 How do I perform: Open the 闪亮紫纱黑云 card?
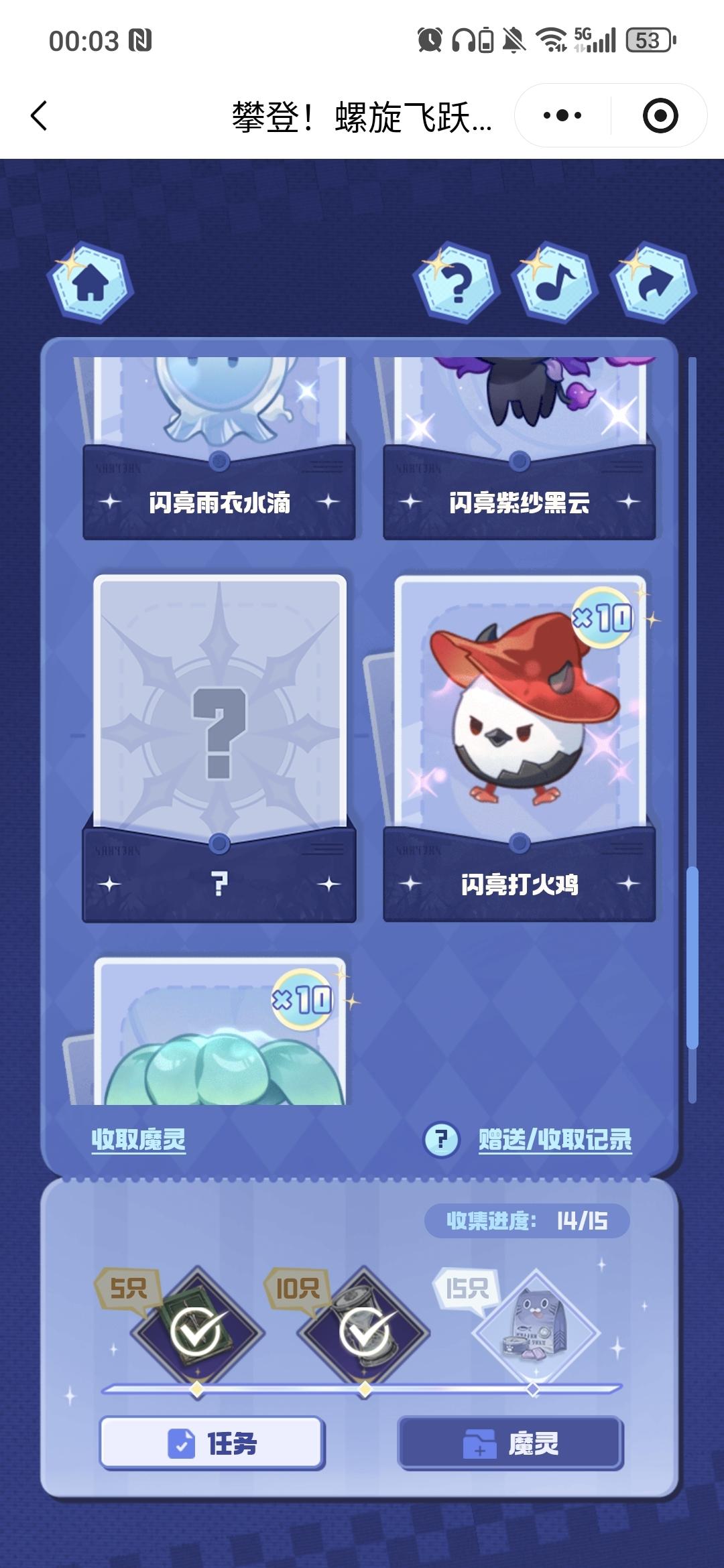coord(519,449)
